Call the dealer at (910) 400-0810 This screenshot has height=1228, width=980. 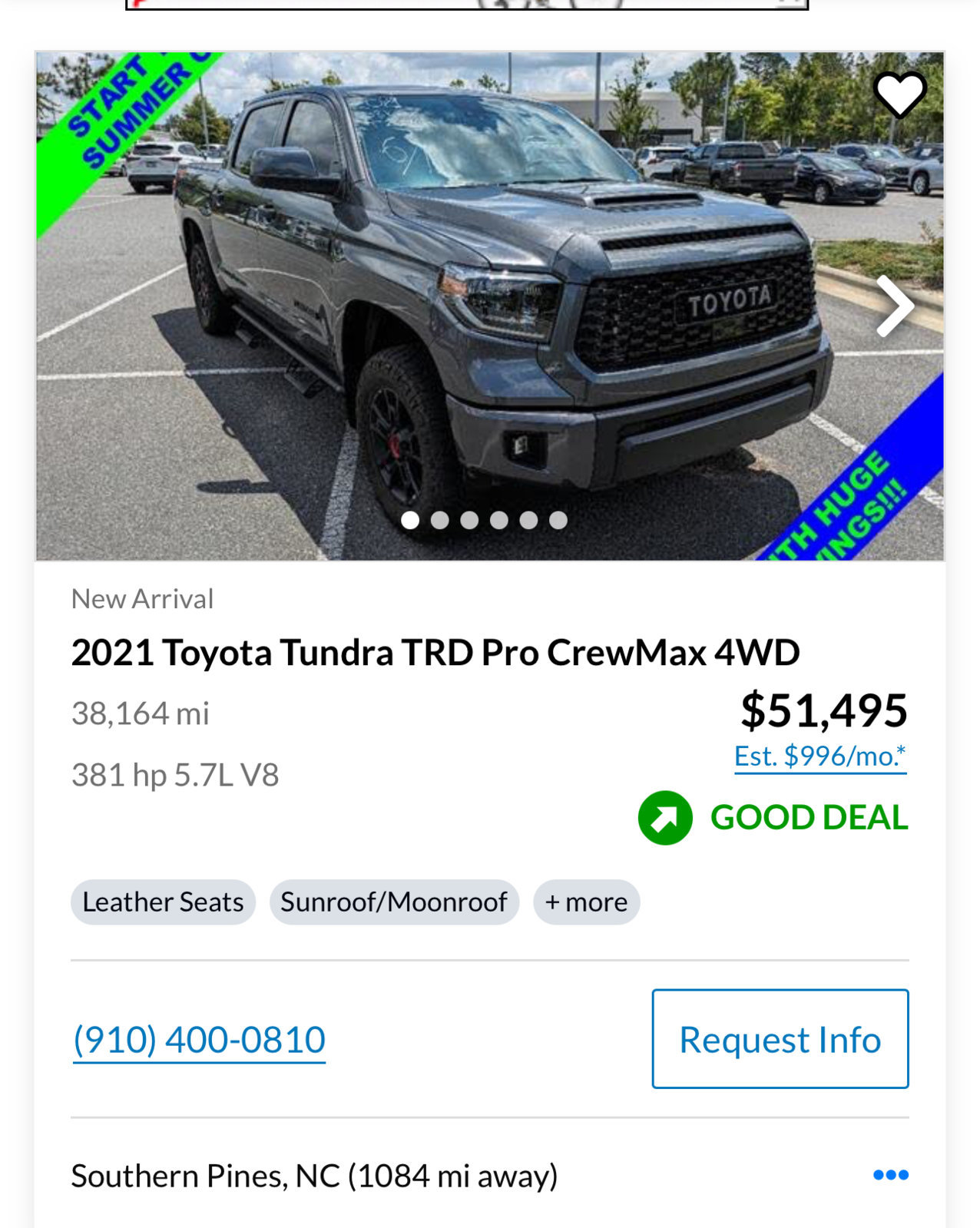199,1040
